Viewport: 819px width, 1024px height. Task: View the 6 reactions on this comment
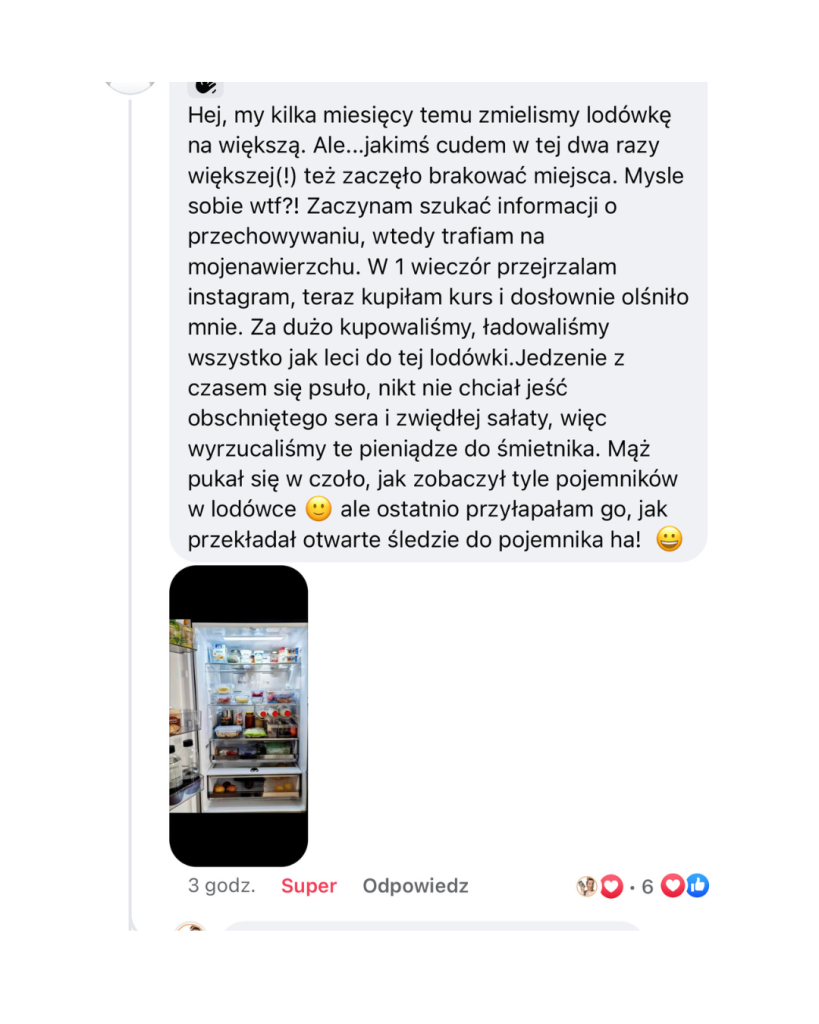tap(646, 886)
